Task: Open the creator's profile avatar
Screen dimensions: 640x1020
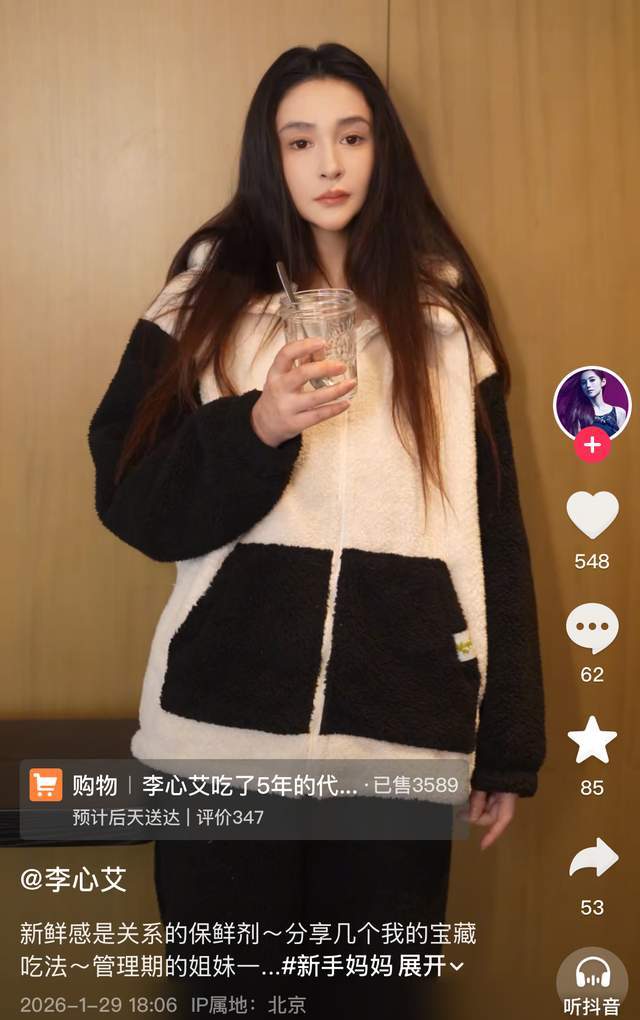Action: point(592,403)
